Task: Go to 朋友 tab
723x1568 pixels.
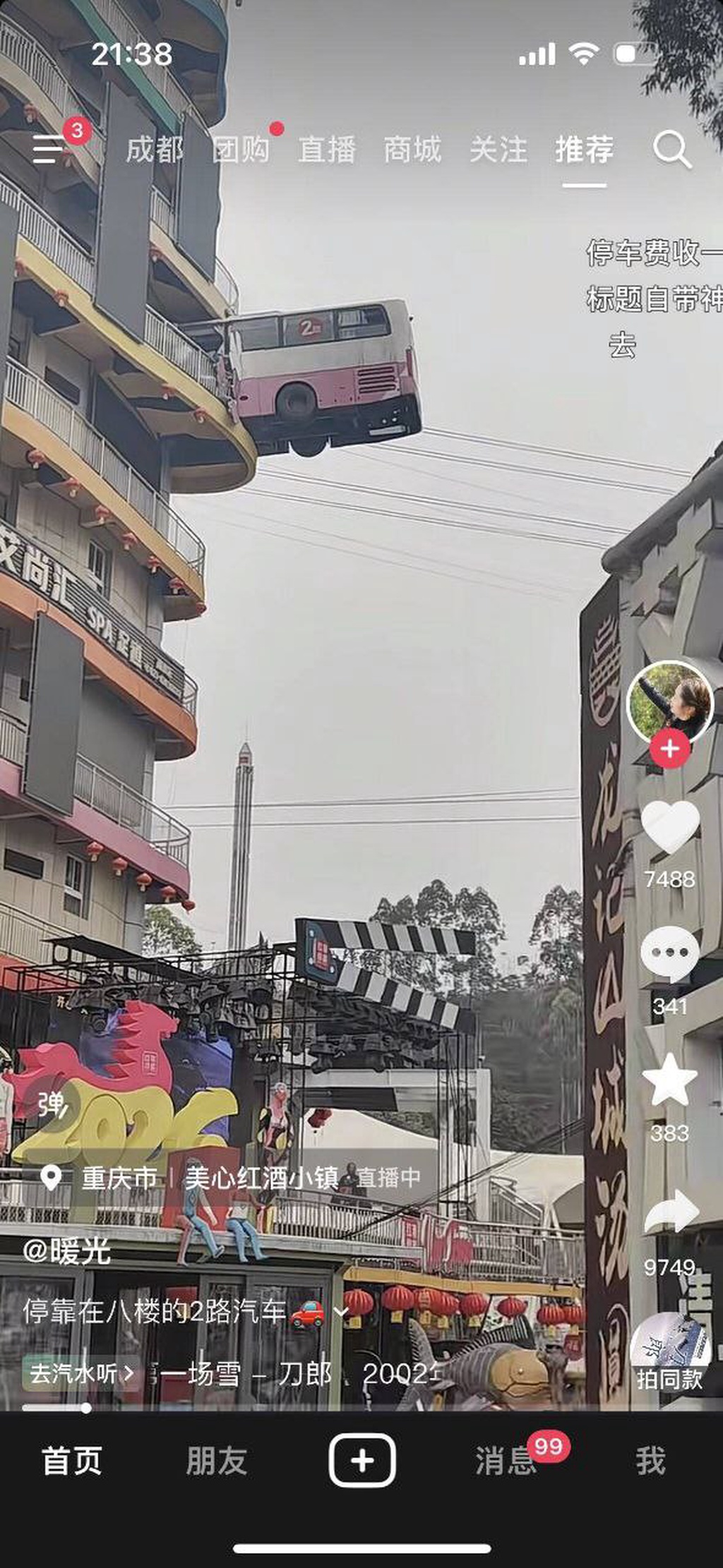Action: pyautogui.click(x=217, y=1461)
